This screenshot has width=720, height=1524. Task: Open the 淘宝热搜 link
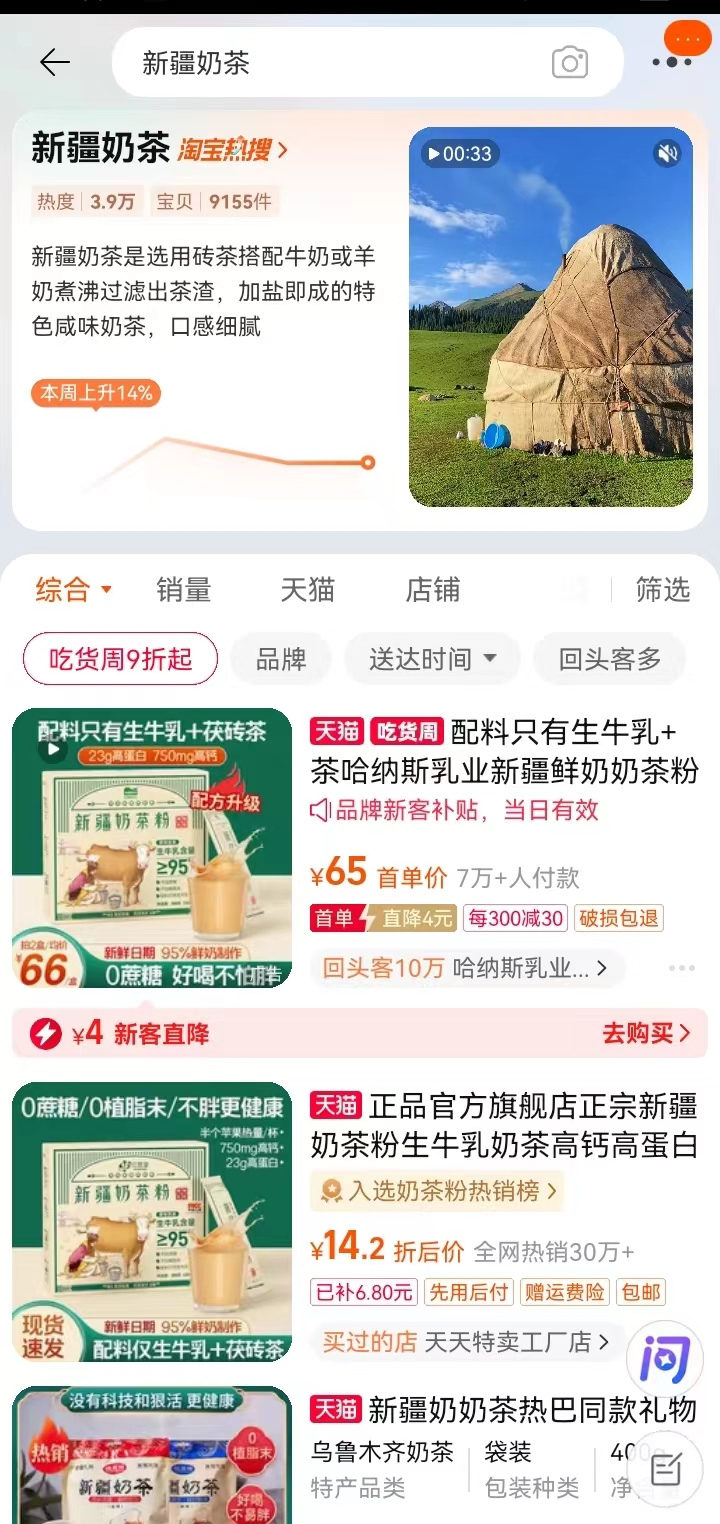pos(232,150)
